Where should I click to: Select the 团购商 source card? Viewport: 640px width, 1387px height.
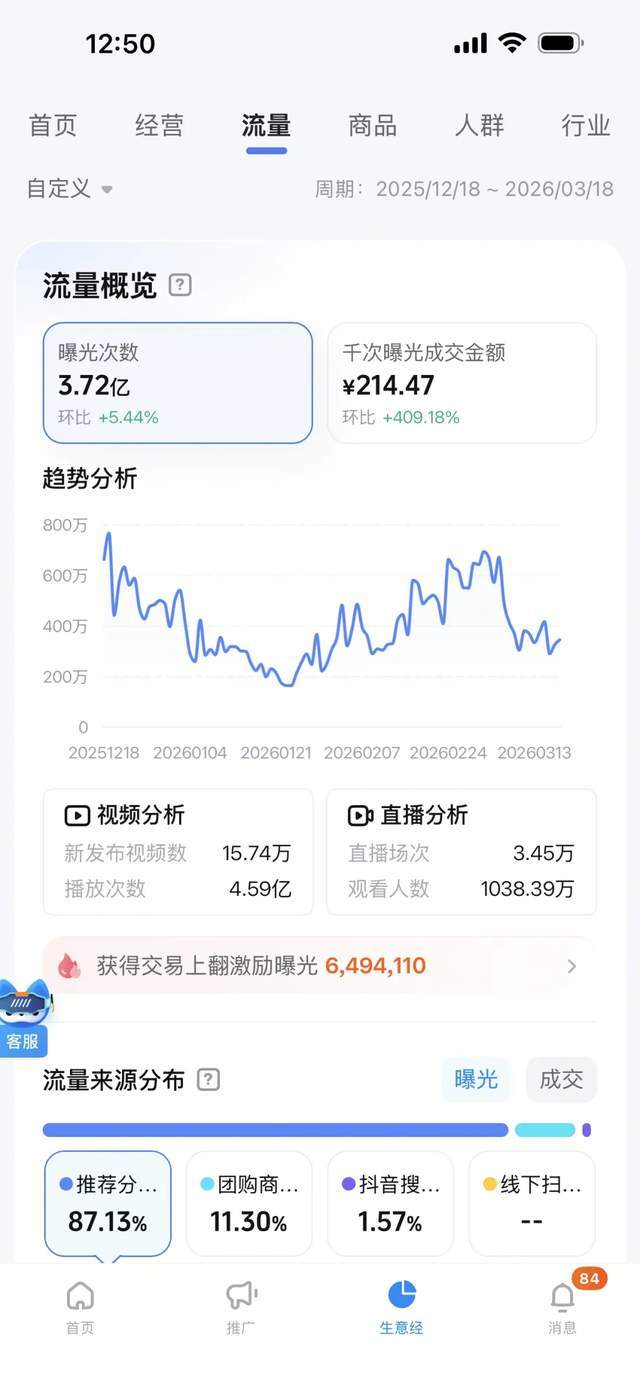[x=249, y=1203]
